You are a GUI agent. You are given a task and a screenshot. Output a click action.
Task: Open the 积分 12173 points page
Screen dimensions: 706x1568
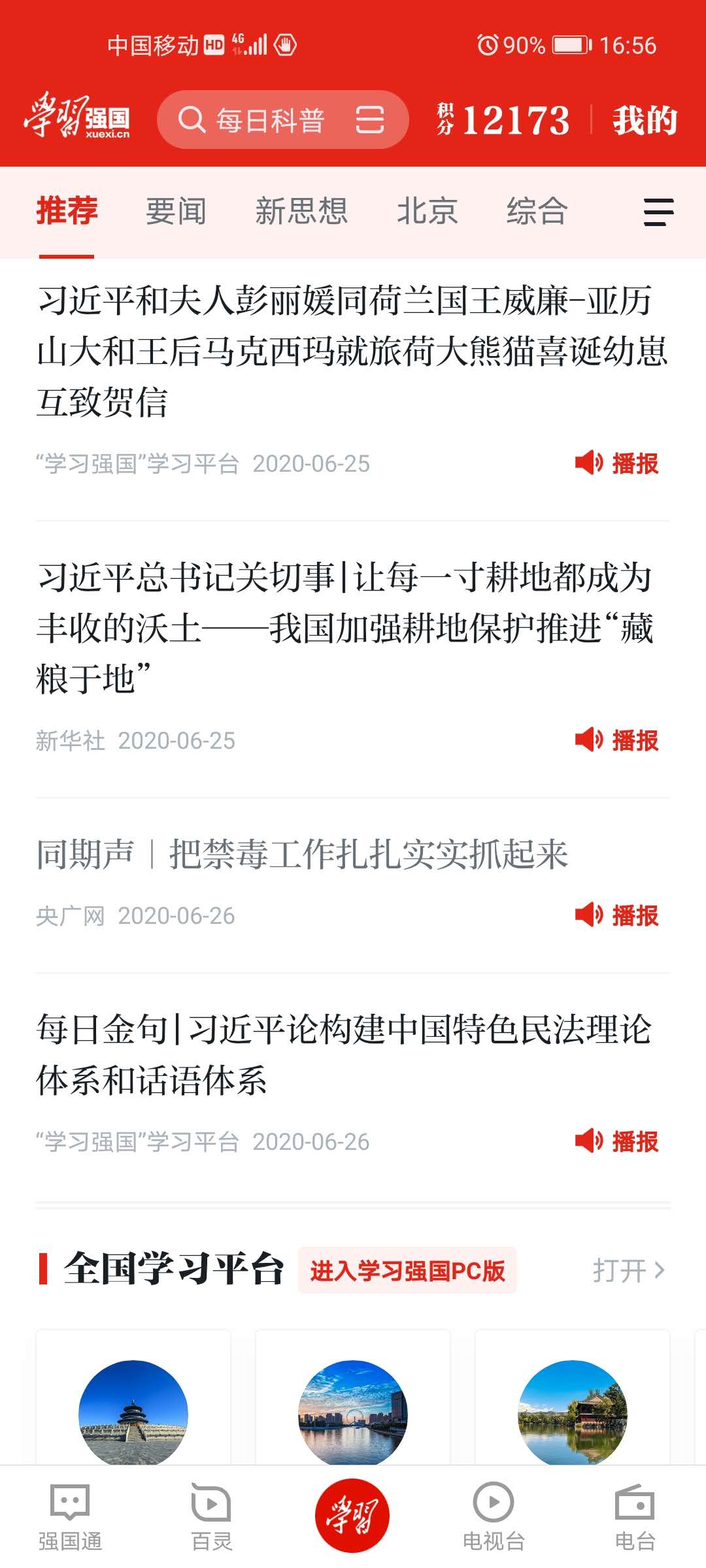[x=503, y=120]
